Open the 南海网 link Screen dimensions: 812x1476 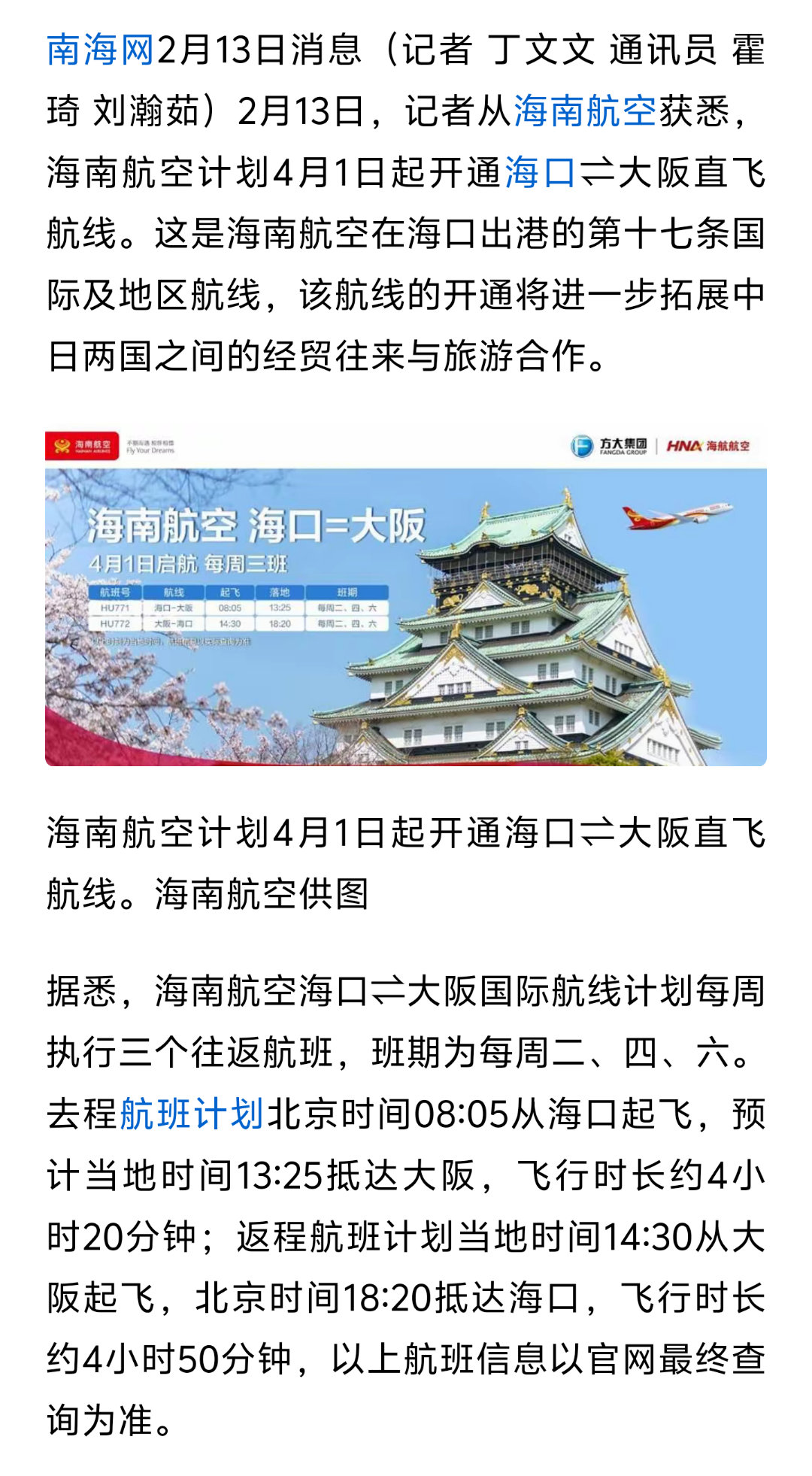coord(100,50)
